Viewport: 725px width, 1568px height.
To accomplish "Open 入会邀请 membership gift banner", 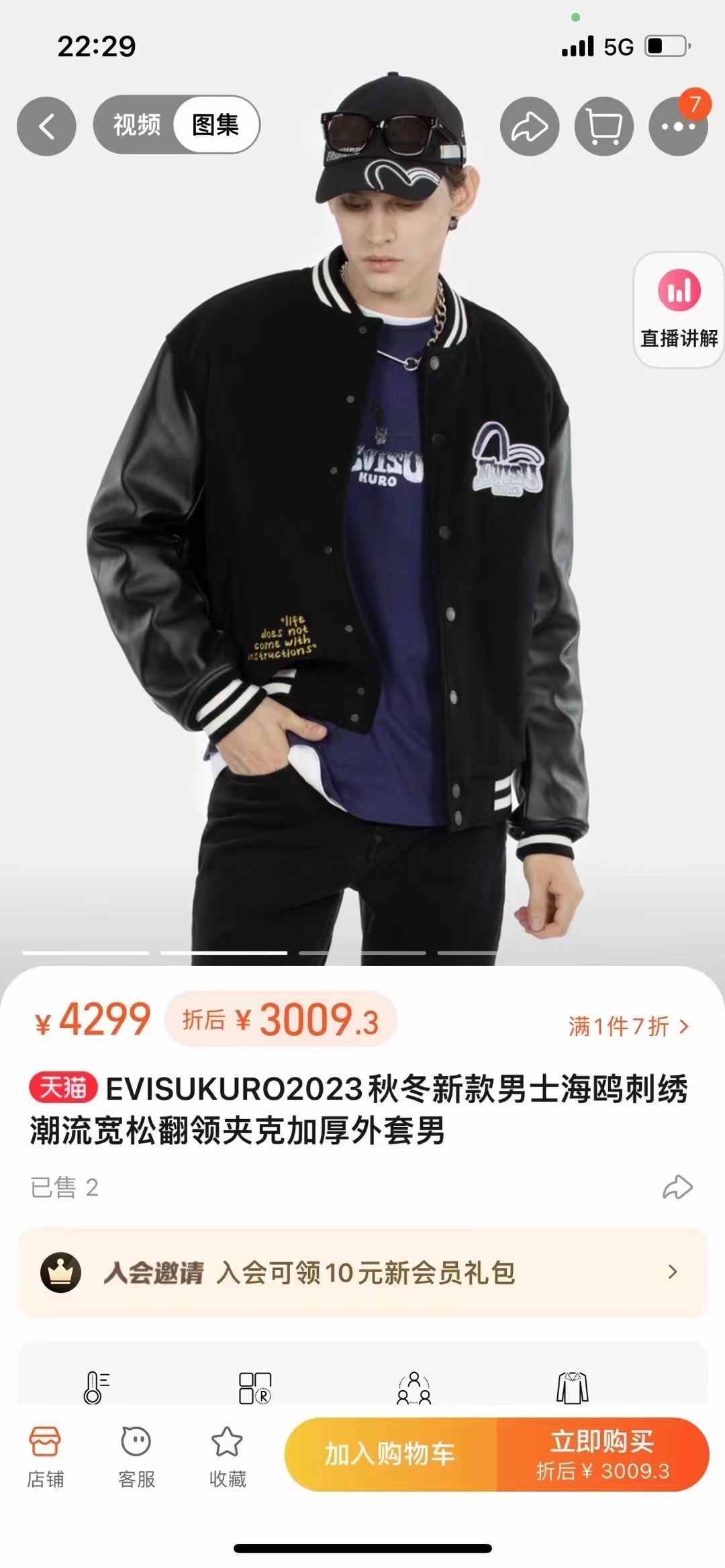I will 362,1272.
